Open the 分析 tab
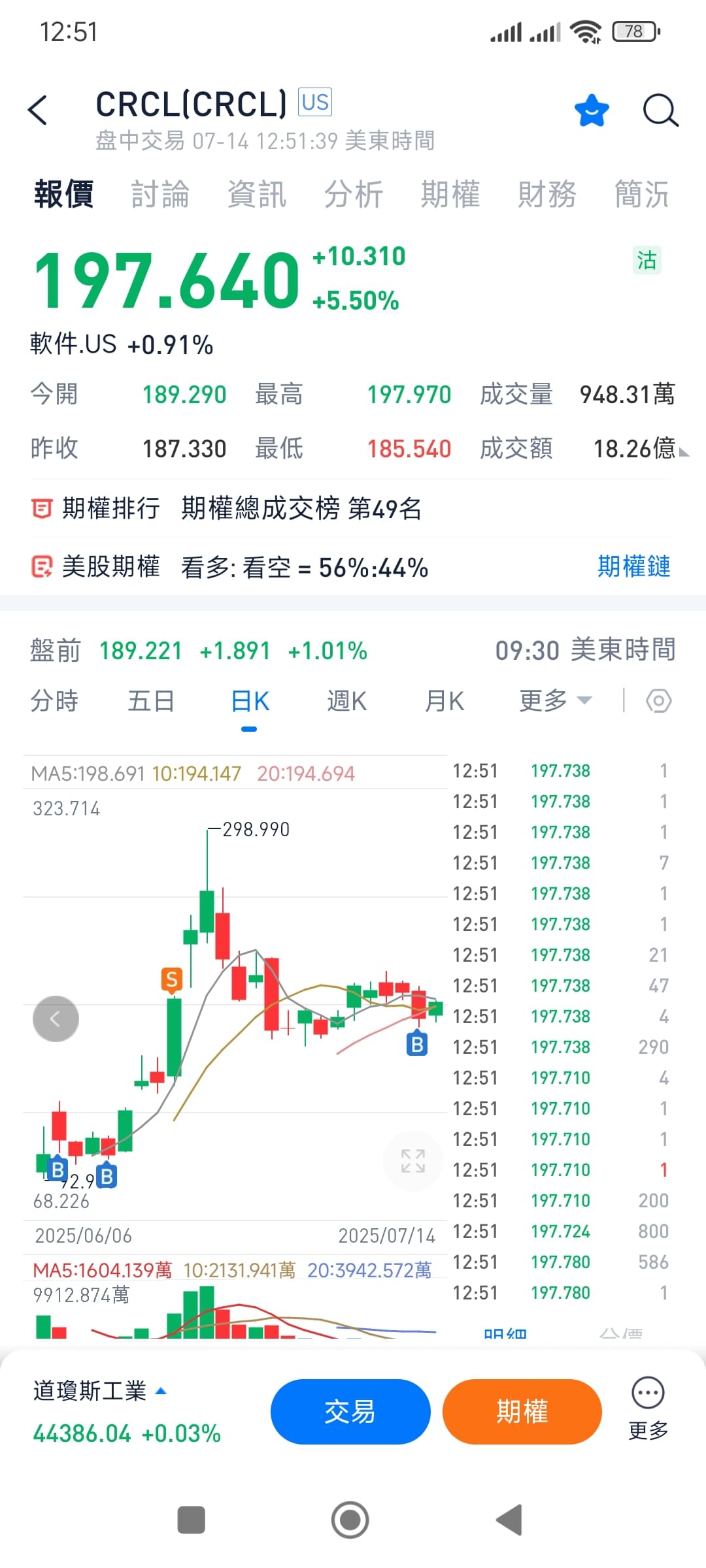The image size is (706, 1568). (x=354, y=194)
